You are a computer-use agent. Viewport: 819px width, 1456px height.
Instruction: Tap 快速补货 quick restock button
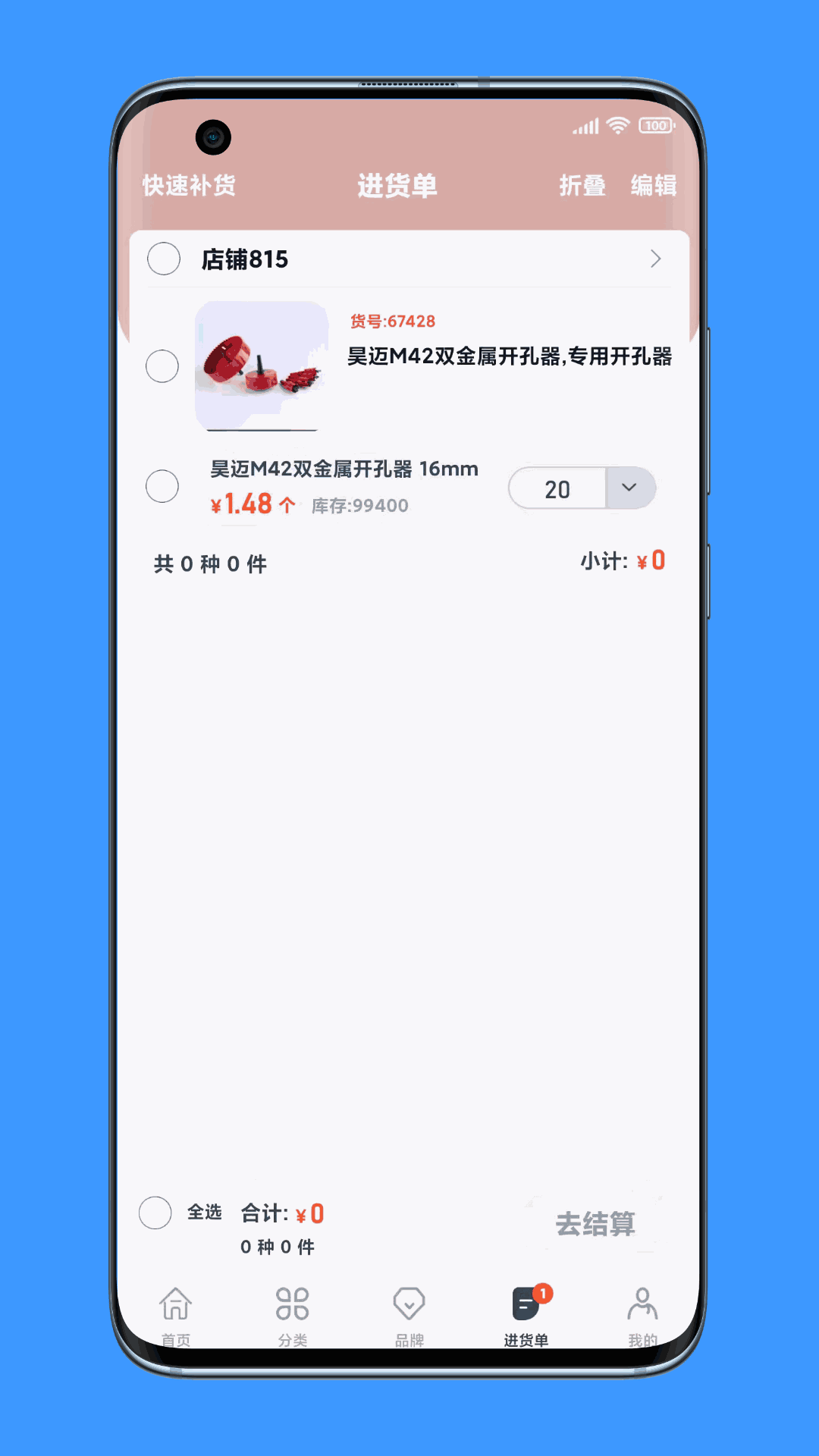[x=189, y=185]
